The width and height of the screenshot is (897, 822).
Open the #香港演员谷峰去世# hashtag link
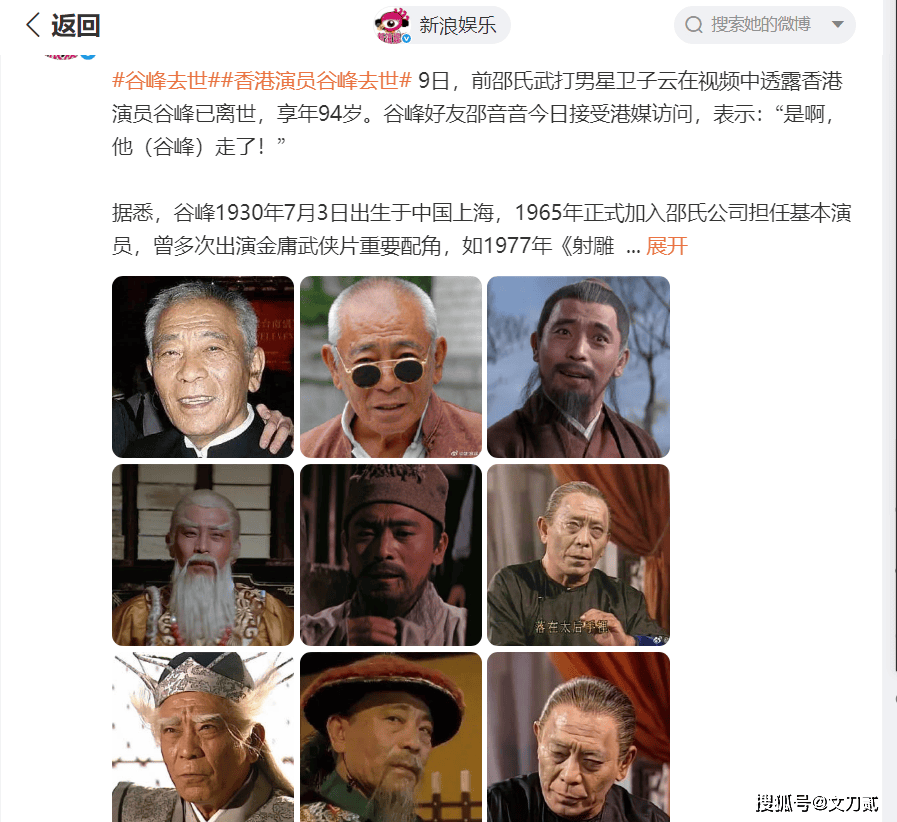(318, 81)
